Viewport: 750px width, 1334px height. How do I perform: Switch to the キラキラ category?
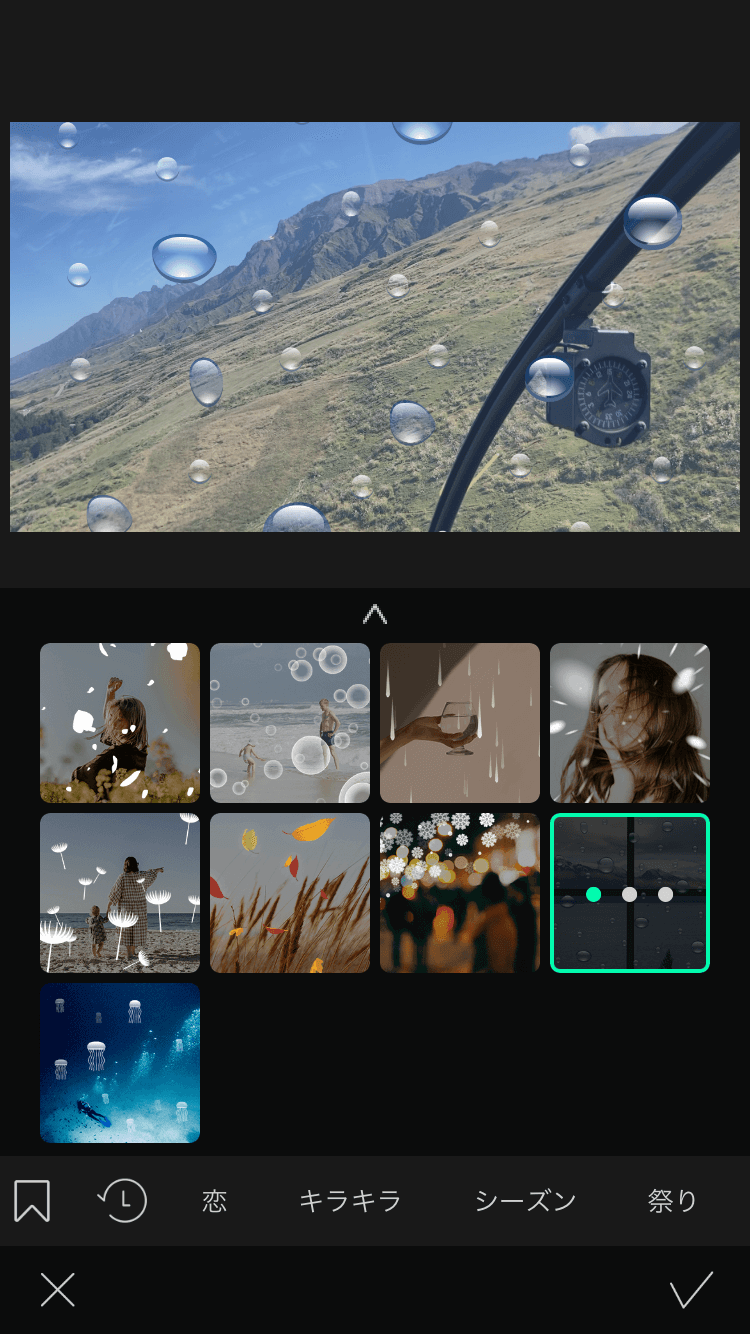[x=350, y=1200]
